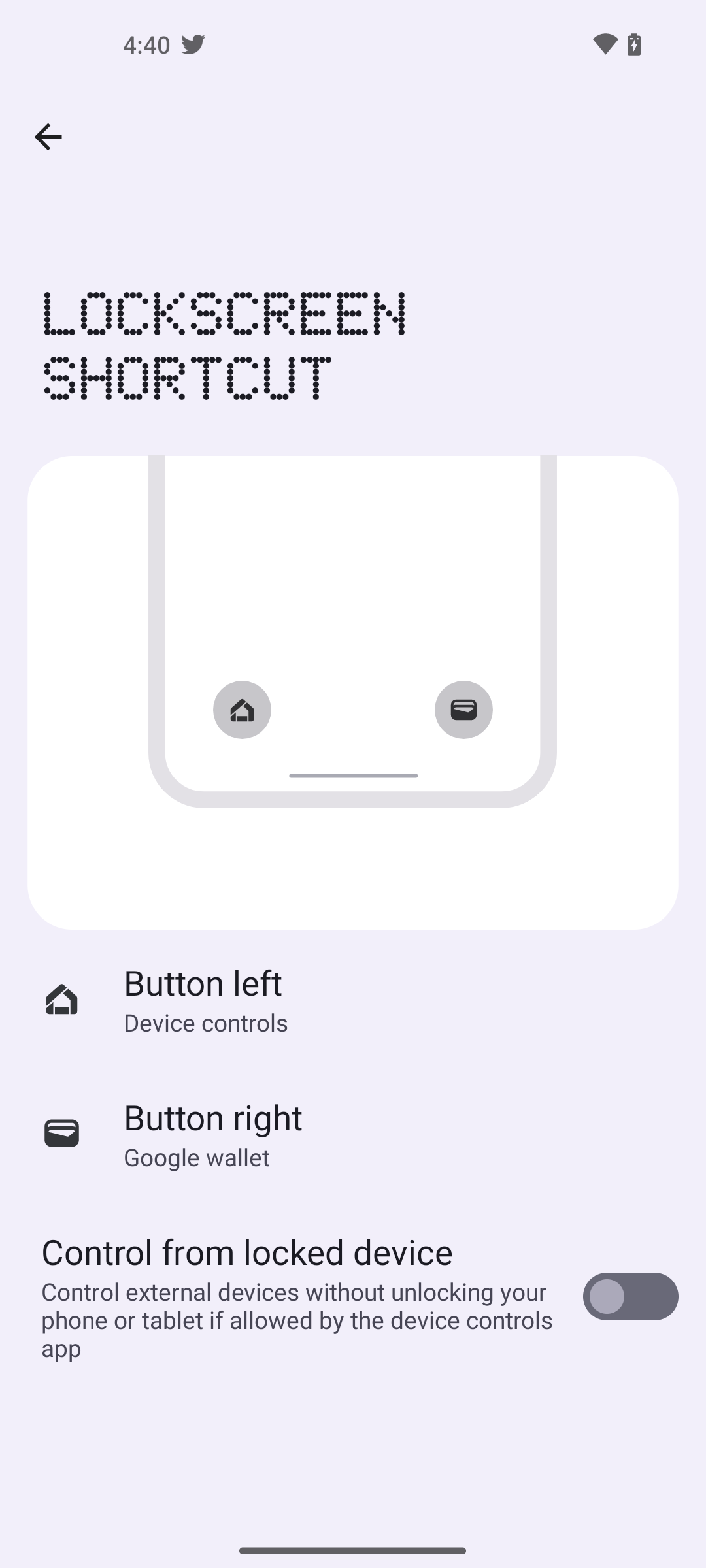
Task: Go back to the previous screen
Action: click(48, 137)
